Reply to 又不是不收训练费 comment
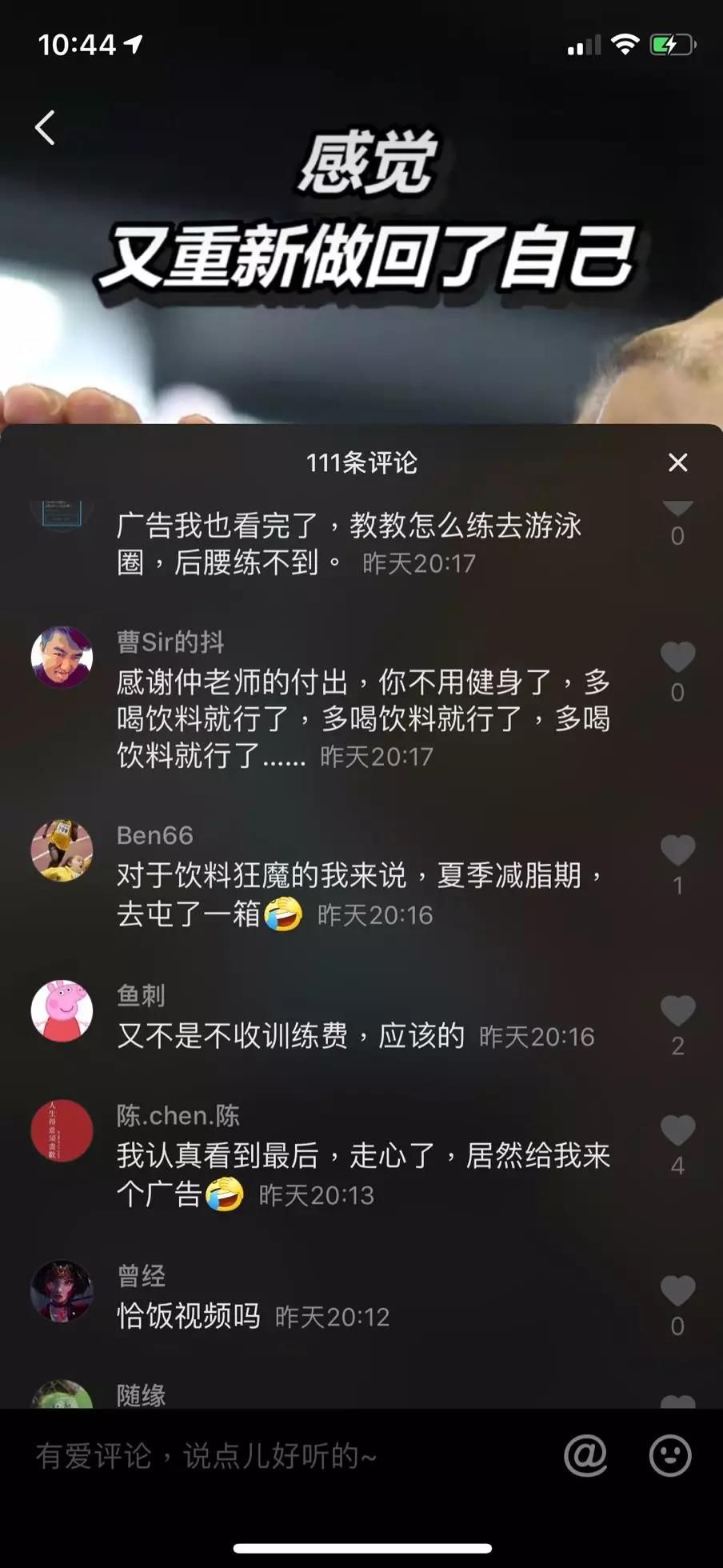The height and width of the screenshot is (1568, 723). pos(290,1036)
